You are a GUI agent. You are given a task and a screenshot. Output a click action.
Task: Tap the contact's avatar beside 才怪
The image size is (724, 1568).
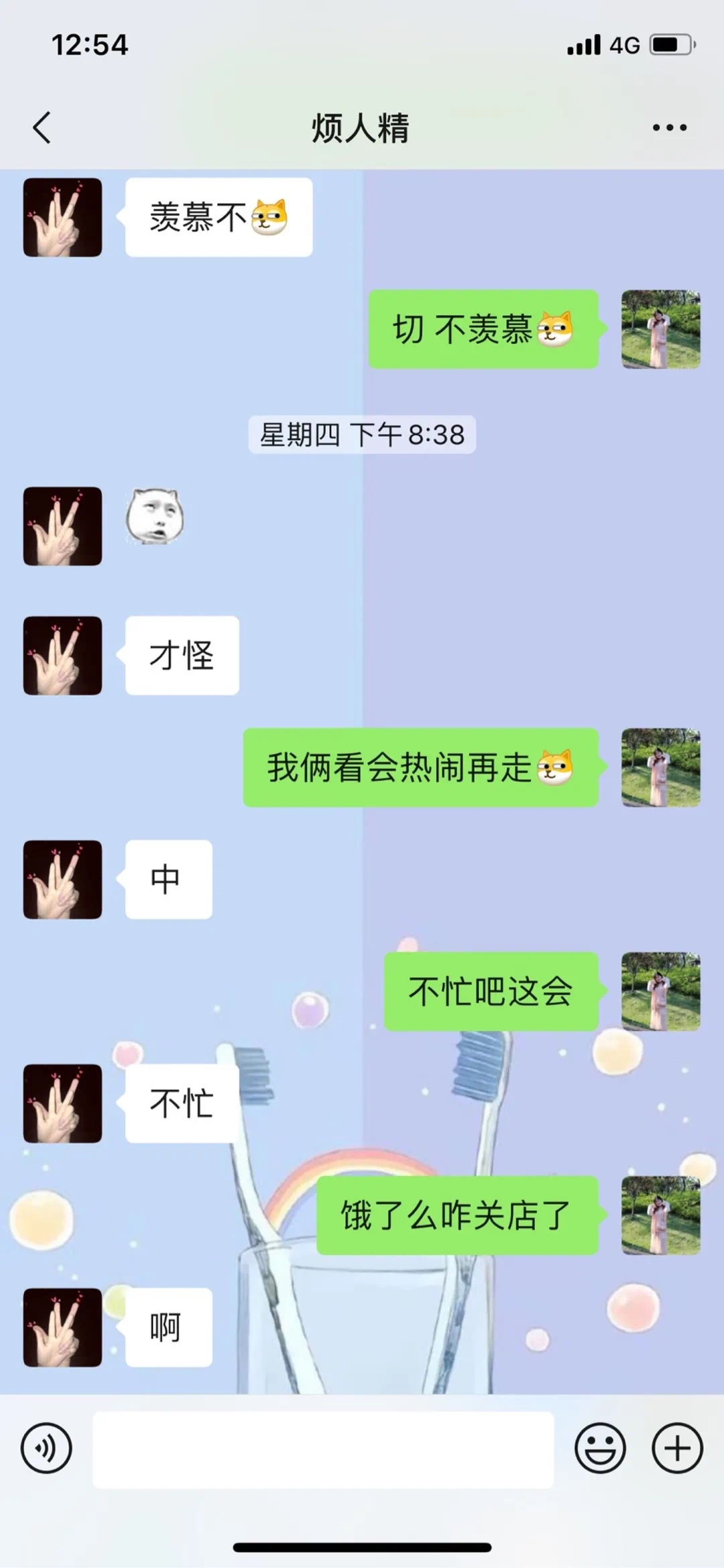(x=62, y=656)
